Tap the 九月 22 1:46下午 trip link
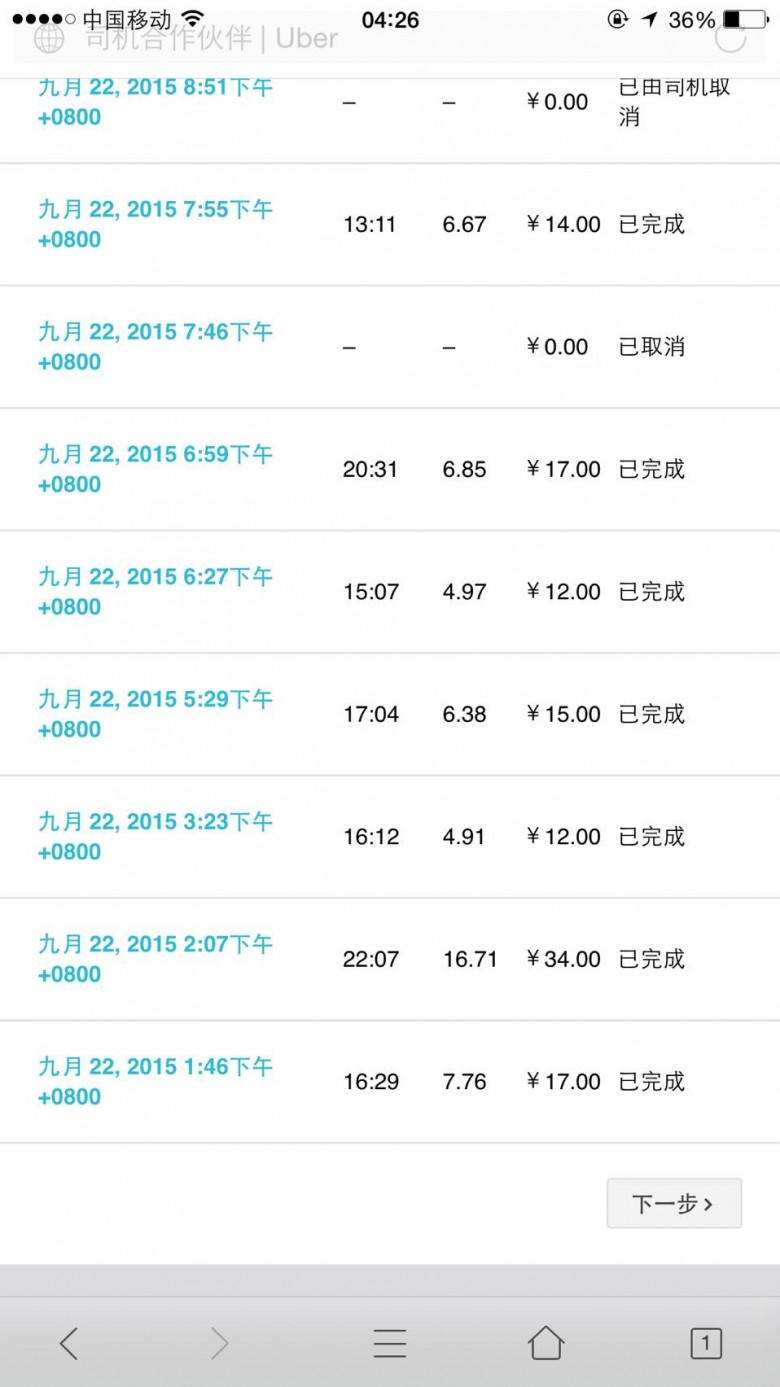 click(x=155, y=1081)
